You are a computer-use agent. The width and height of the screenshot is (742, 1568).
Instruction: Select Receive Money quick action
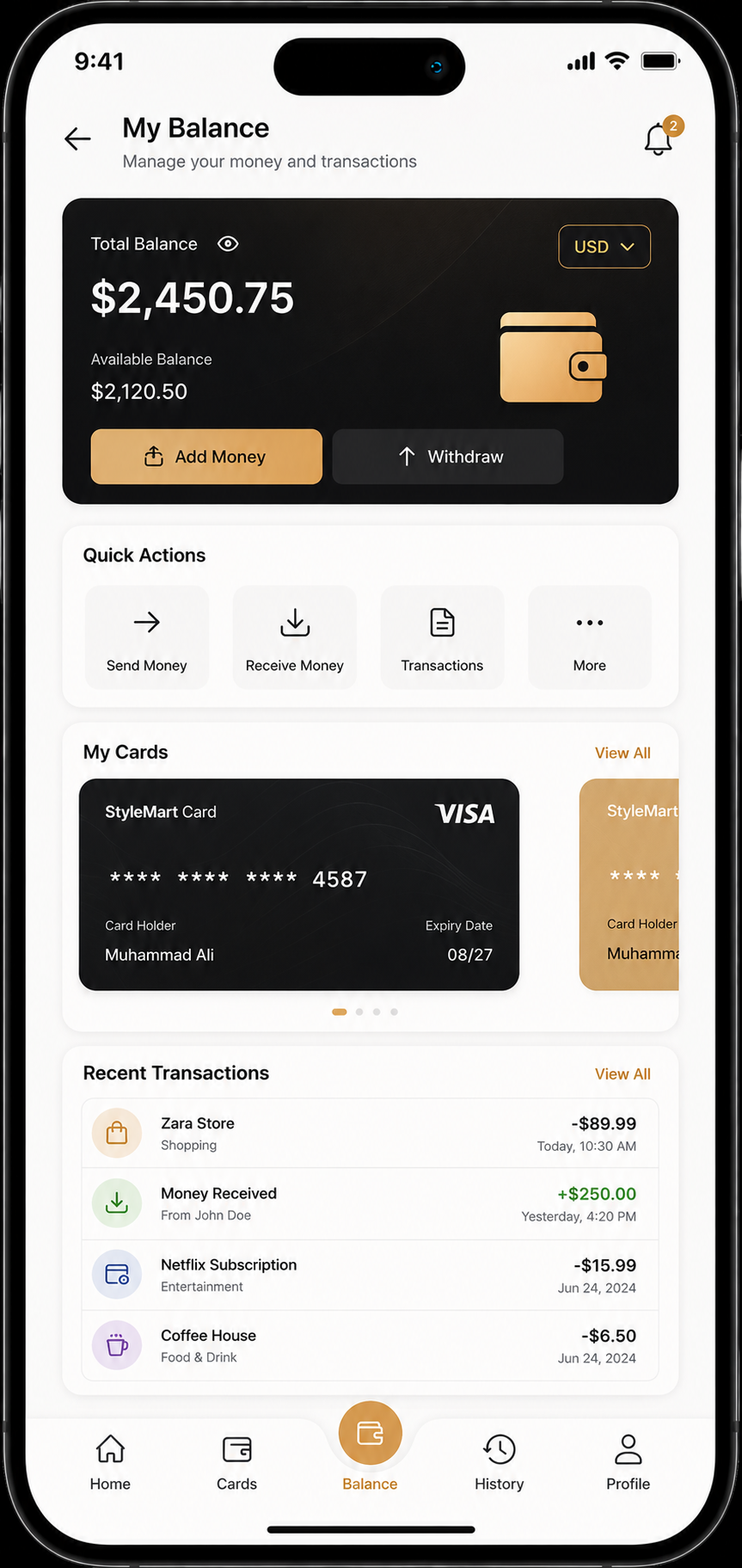(295, 637)
